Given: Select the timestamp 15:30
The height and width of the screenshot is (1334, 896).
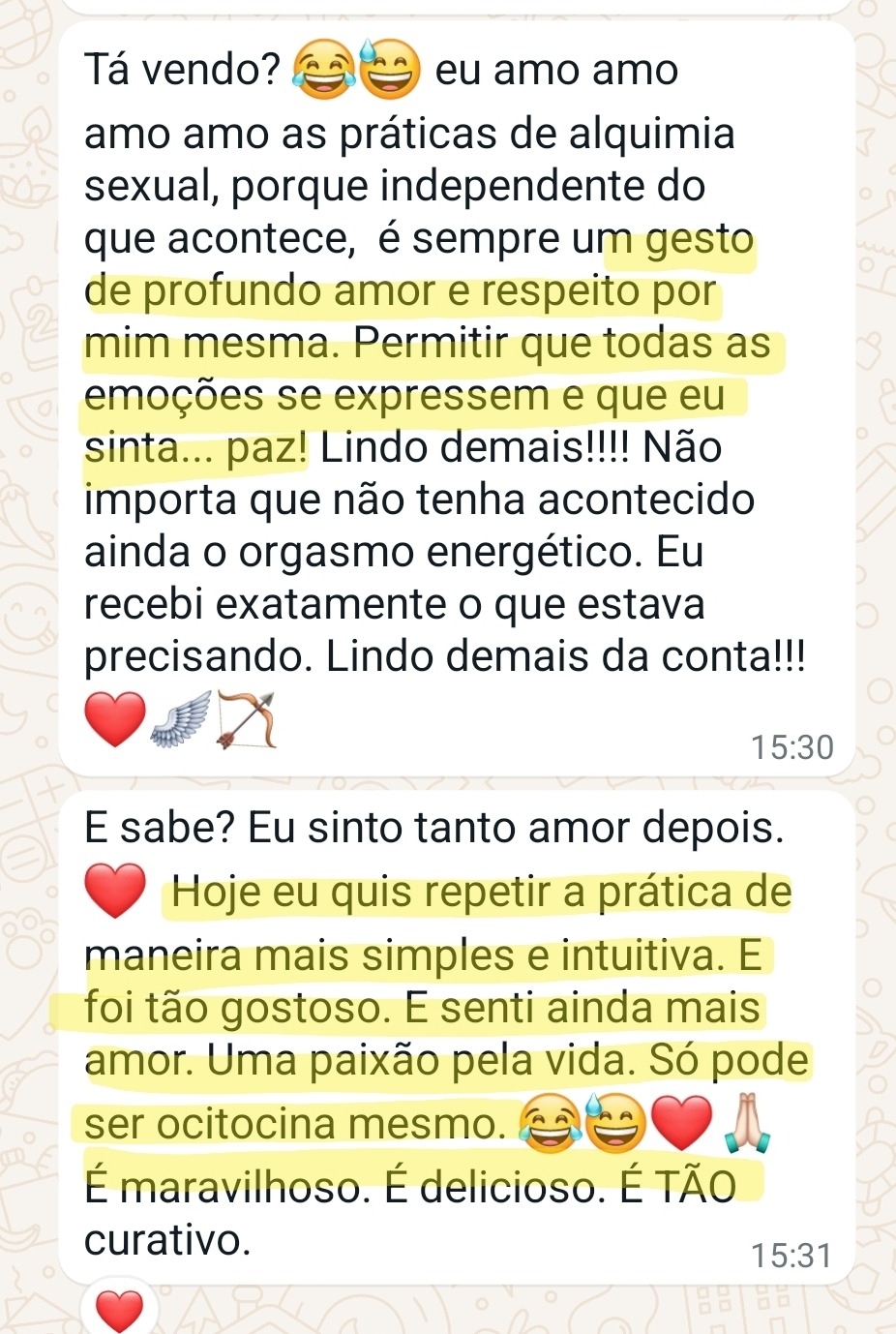Looking at the screenshot, I should coord(792,747).
